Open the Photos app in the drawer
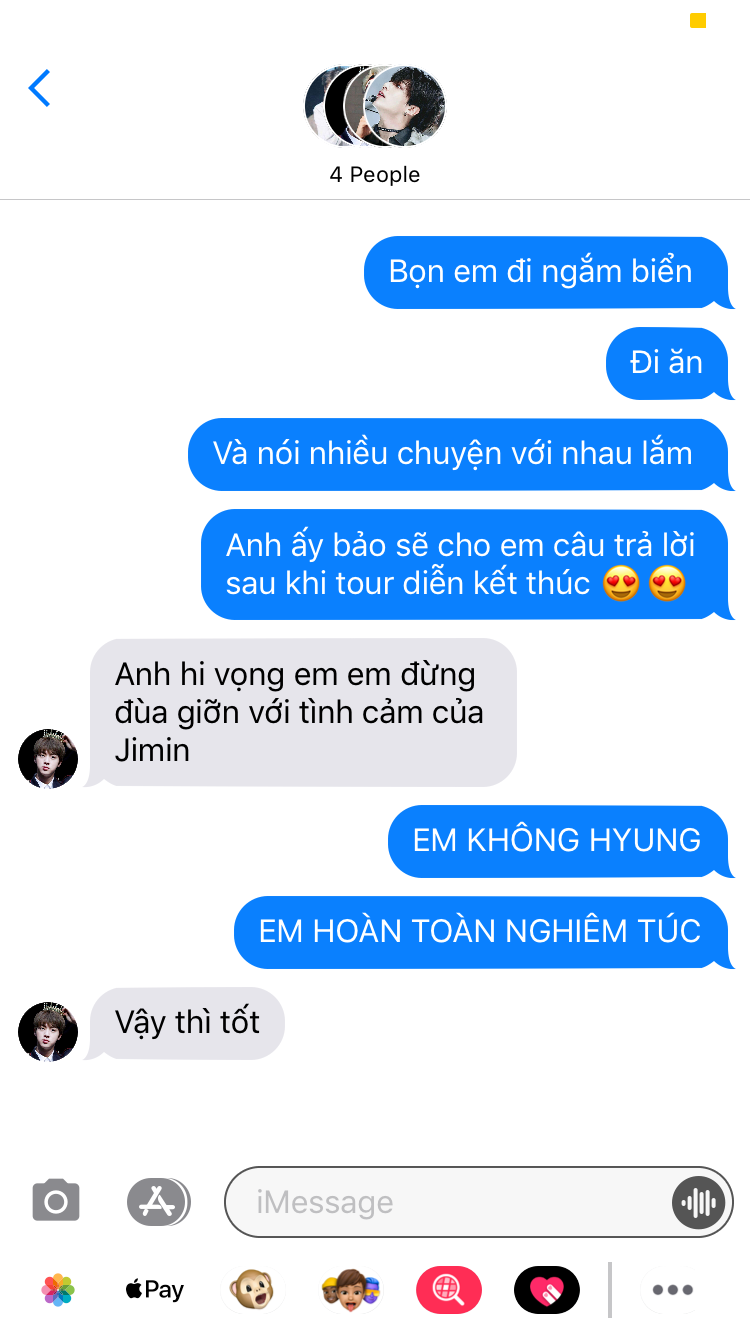 pos(58,1290)
